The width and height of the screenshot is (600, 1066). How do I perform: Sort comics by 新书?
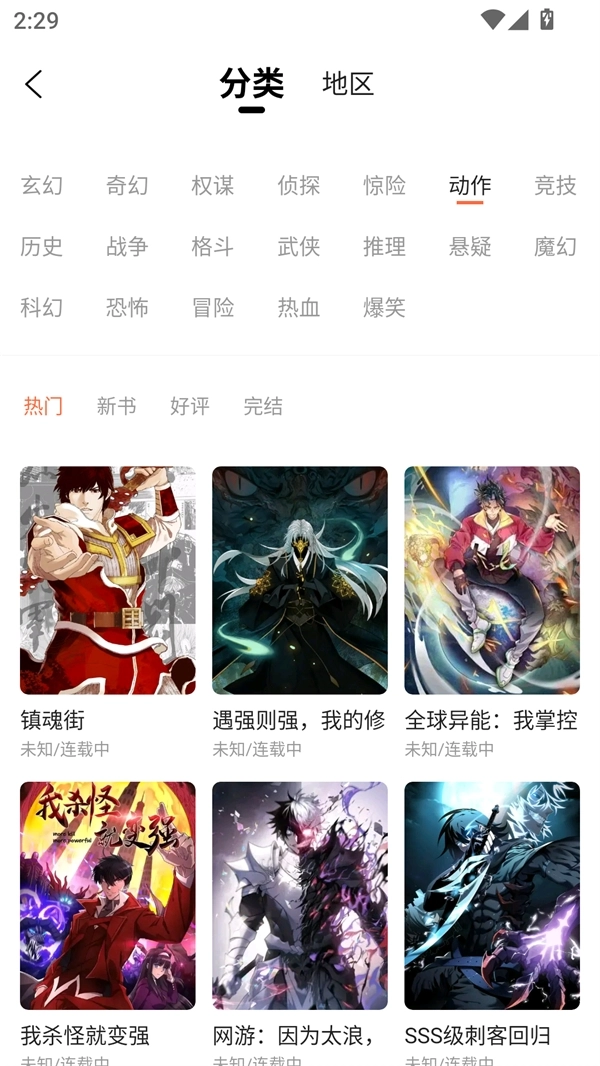116,406
